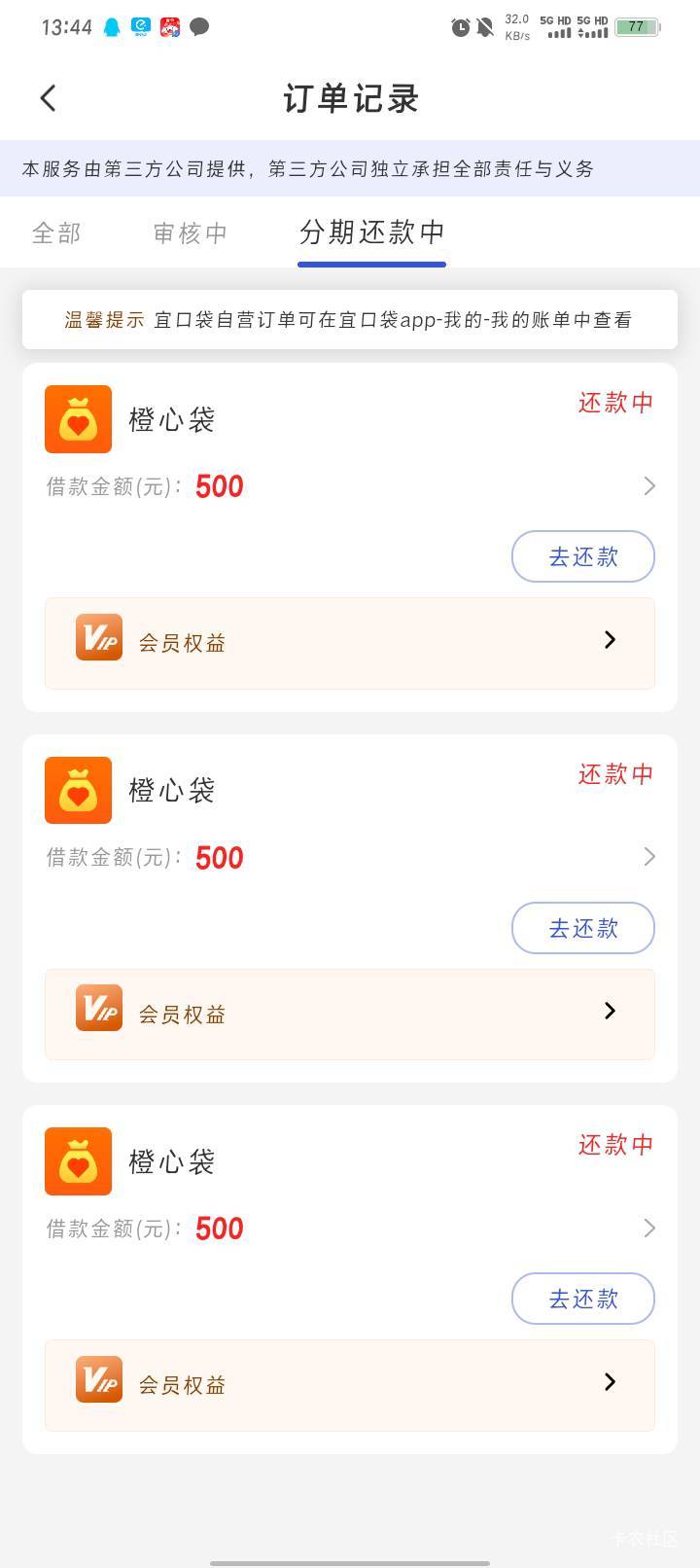700x1568 pixels.
Task: Go back using the top-left arrow
Action: click(x=48, y=98)
